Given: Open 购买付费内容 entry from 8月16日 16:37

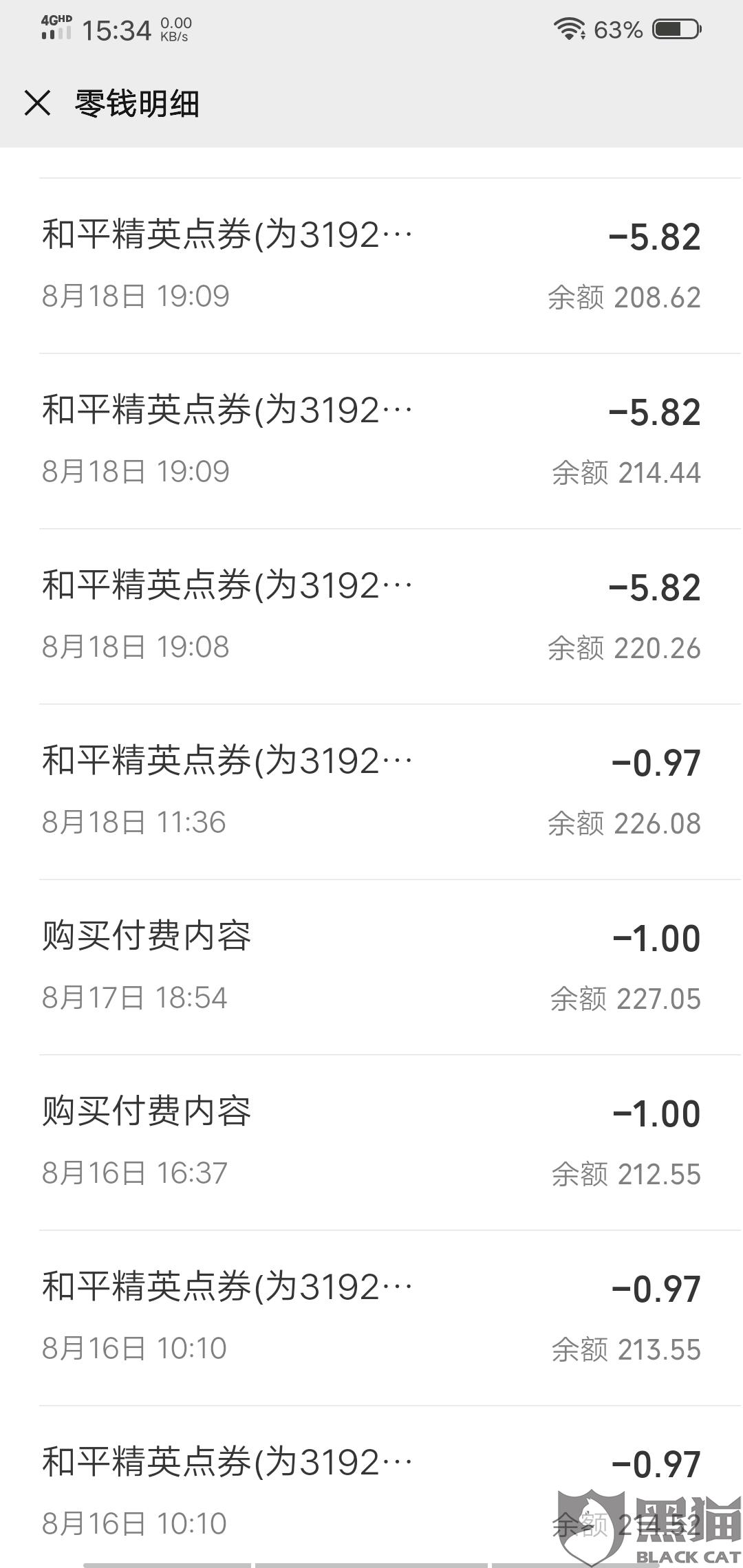Looking at the screenshot, I should pyautogui.click(x=371, y=1142).
